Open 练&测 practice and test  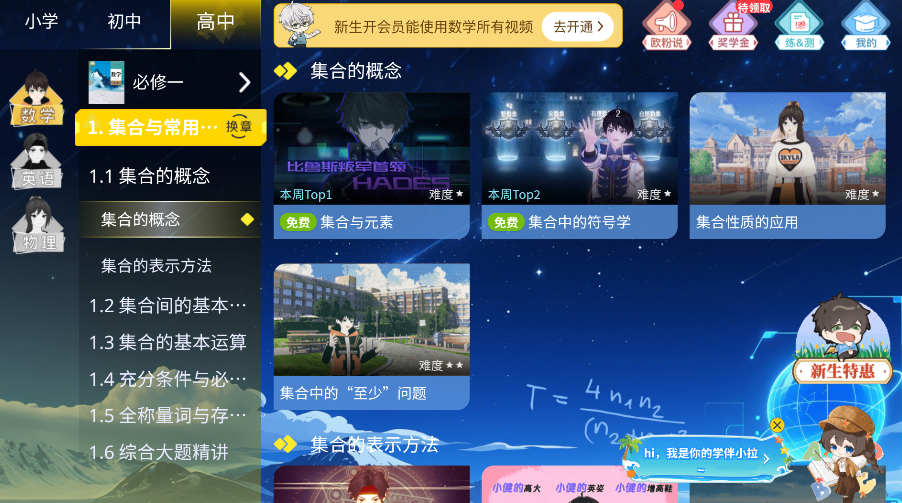point(799,26)
